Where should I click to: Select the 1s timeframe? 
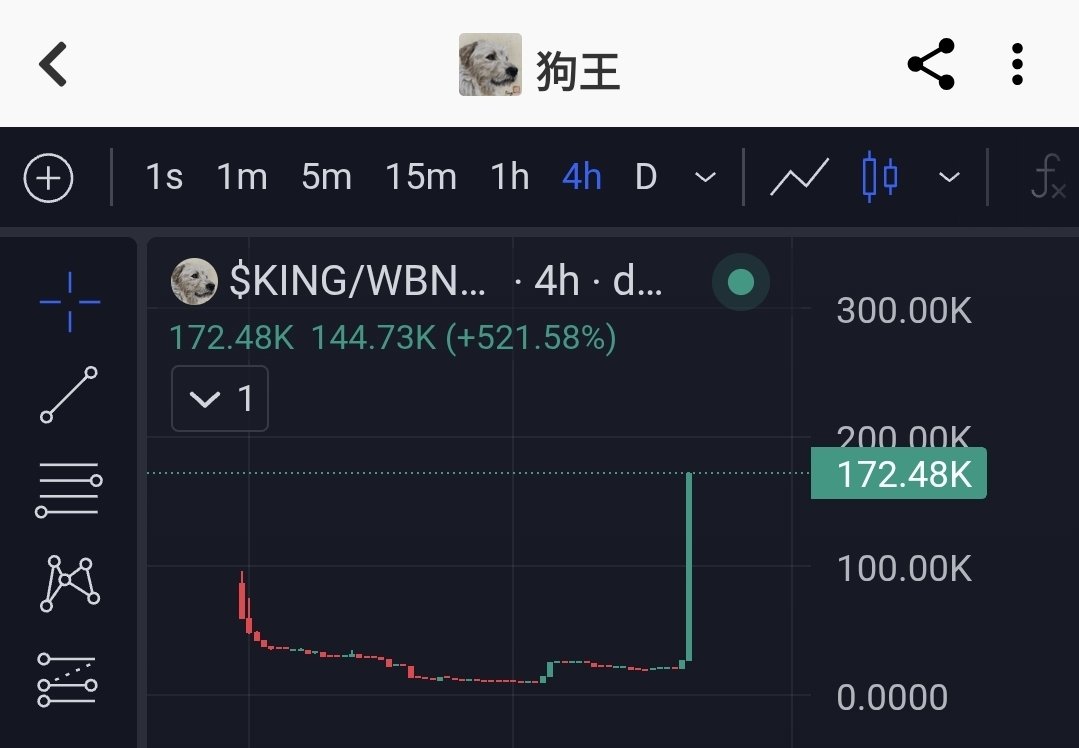tap(164, 178)
